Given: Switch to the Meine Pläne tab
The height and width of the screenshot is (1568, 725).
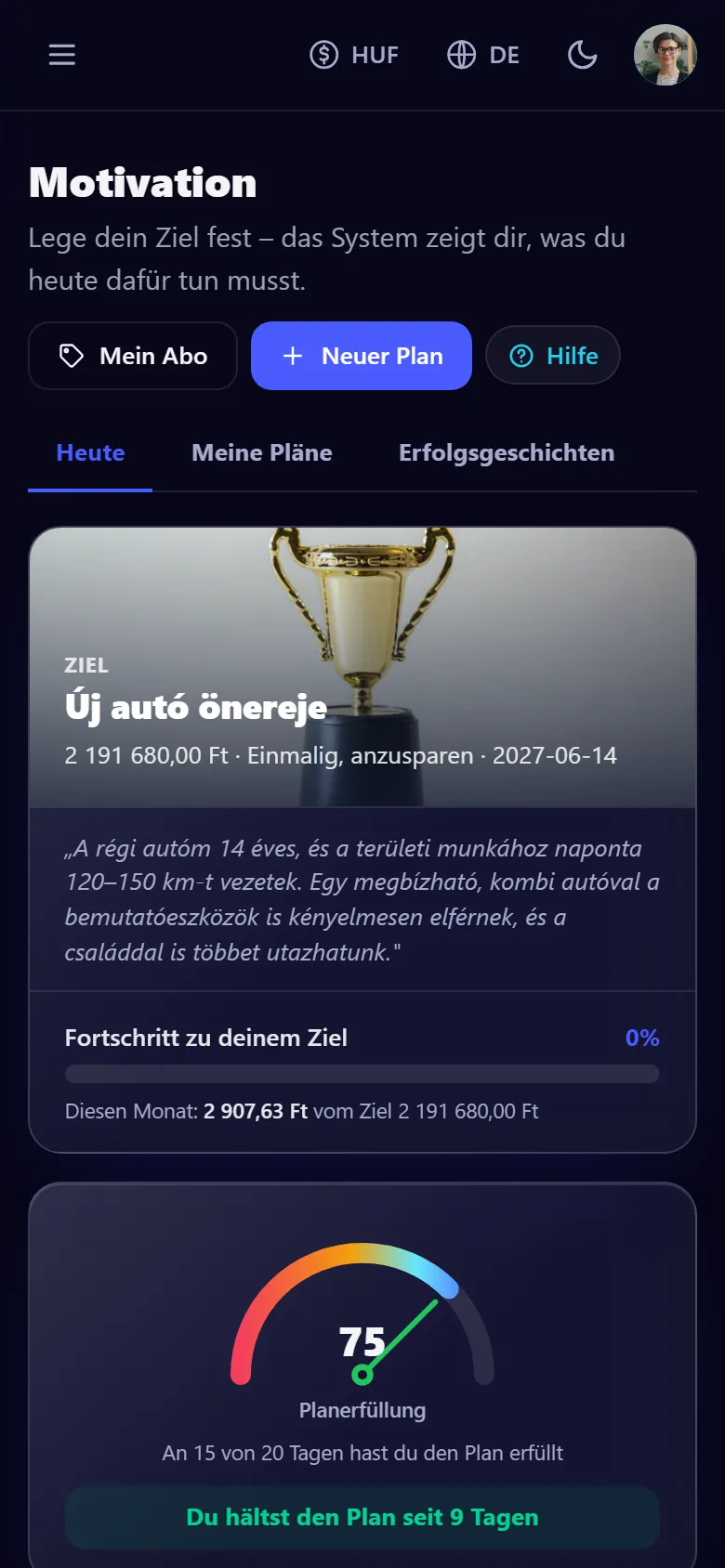Looking at the screenshot, I should coord(262,453).
